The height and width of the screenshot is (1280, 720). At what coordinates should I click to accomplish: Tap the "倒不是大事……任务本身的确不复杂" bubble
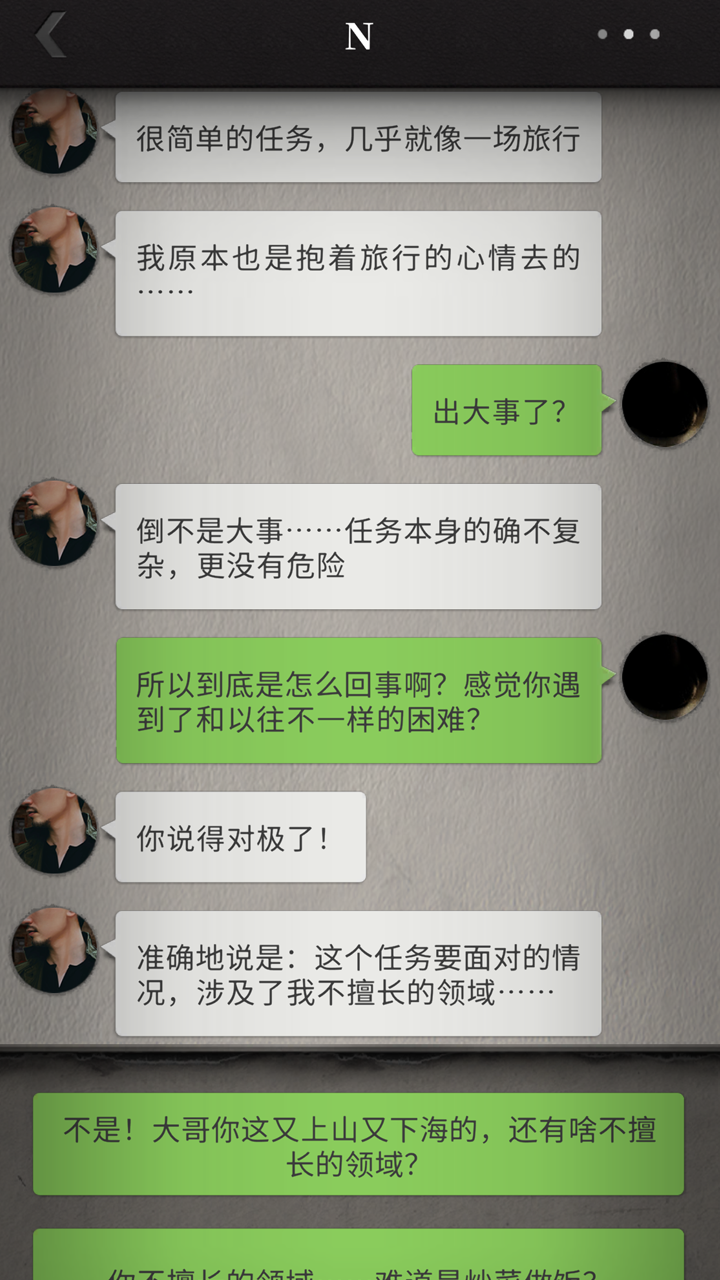[357, 545]
